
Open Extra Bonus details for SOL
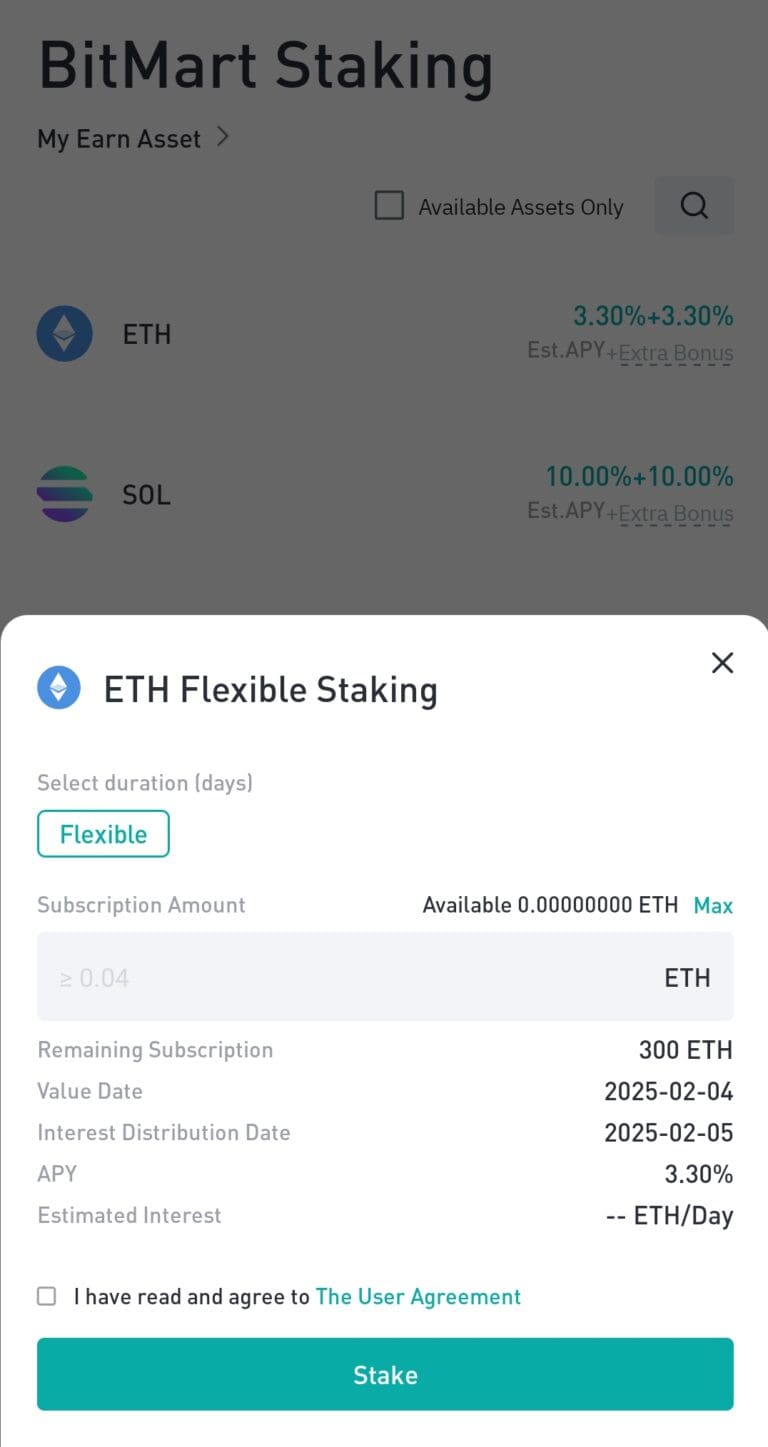click(676, 513)
